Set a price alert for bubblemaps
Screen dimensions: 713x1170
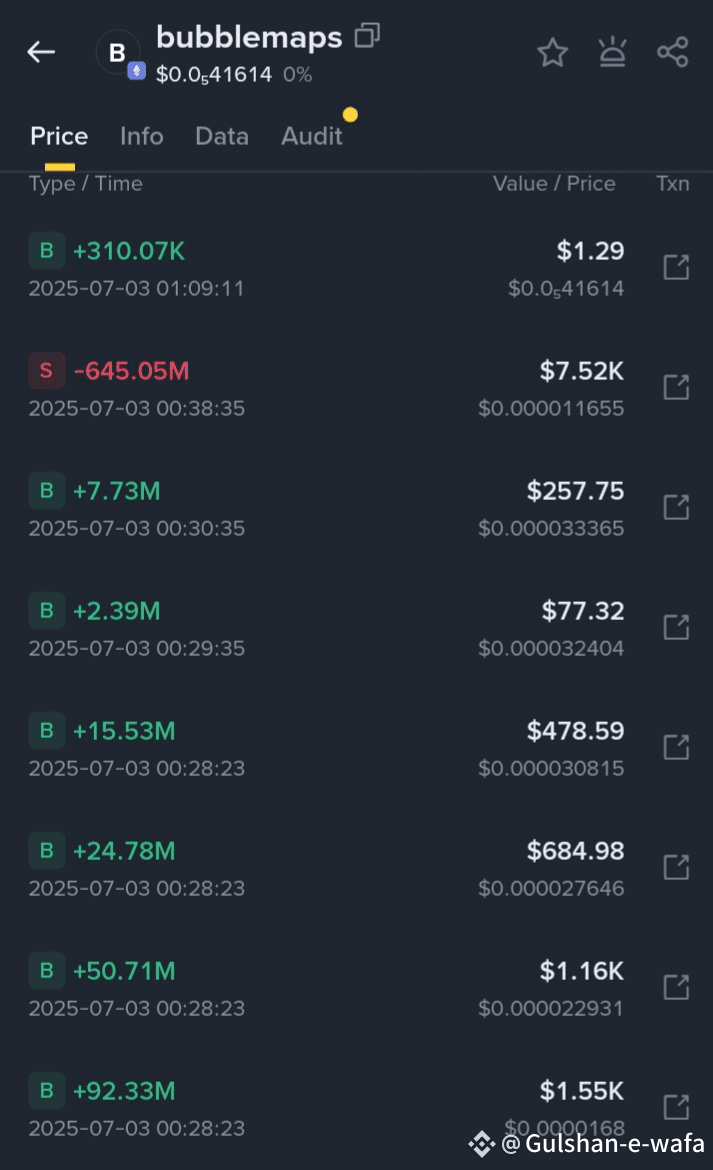pyautogui.click(x=612, y=52)
